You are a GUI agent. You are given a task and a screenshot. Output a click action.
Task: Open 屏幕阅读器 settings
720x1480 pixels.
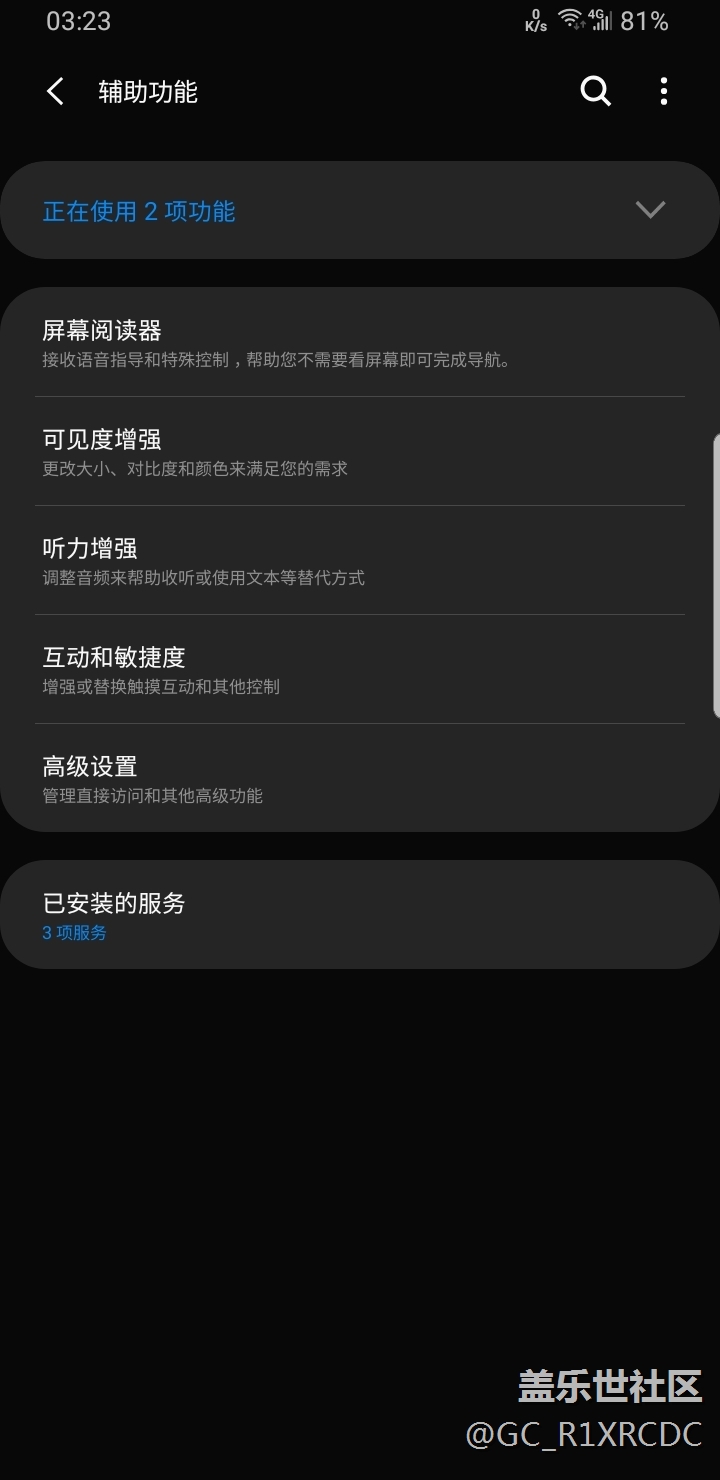pyautogui.click(x=360, y=342)
